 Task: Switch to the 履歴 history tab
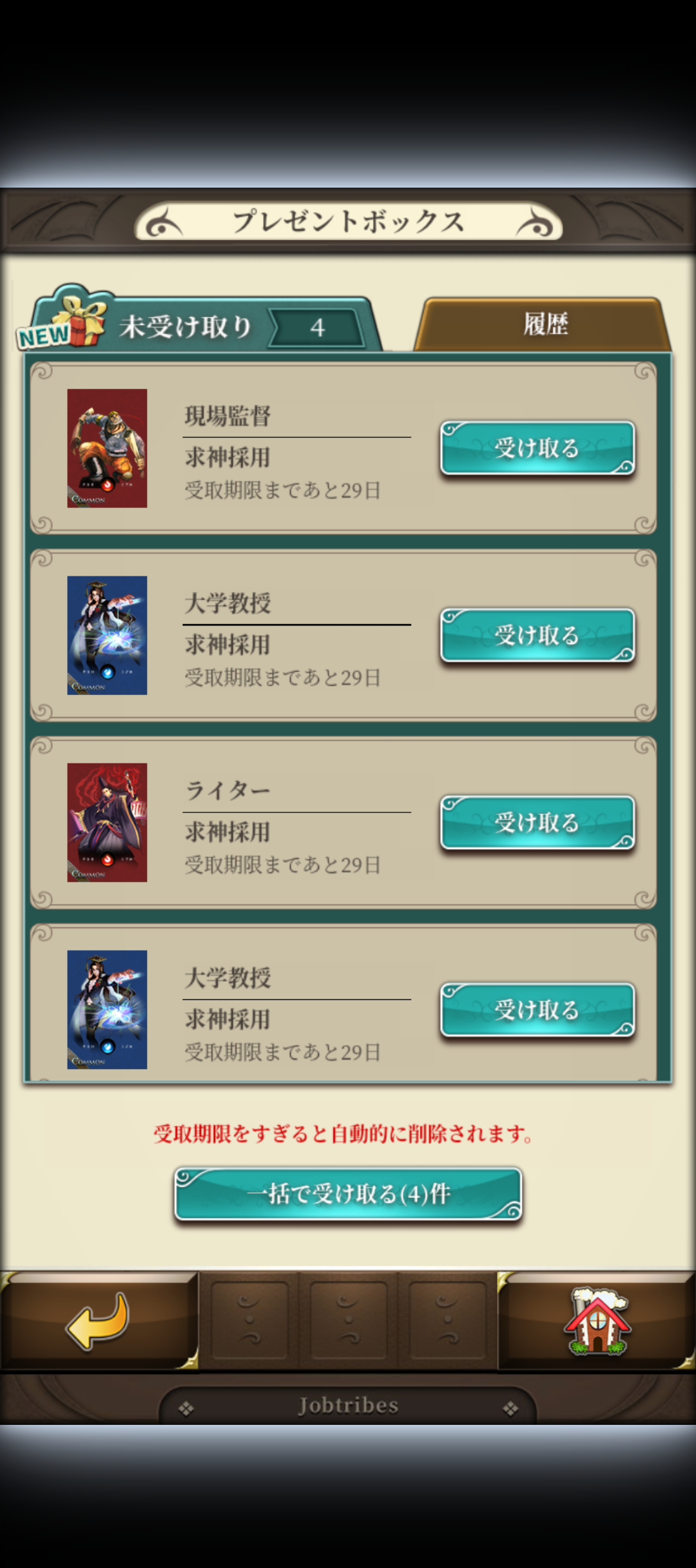(545, 324)
